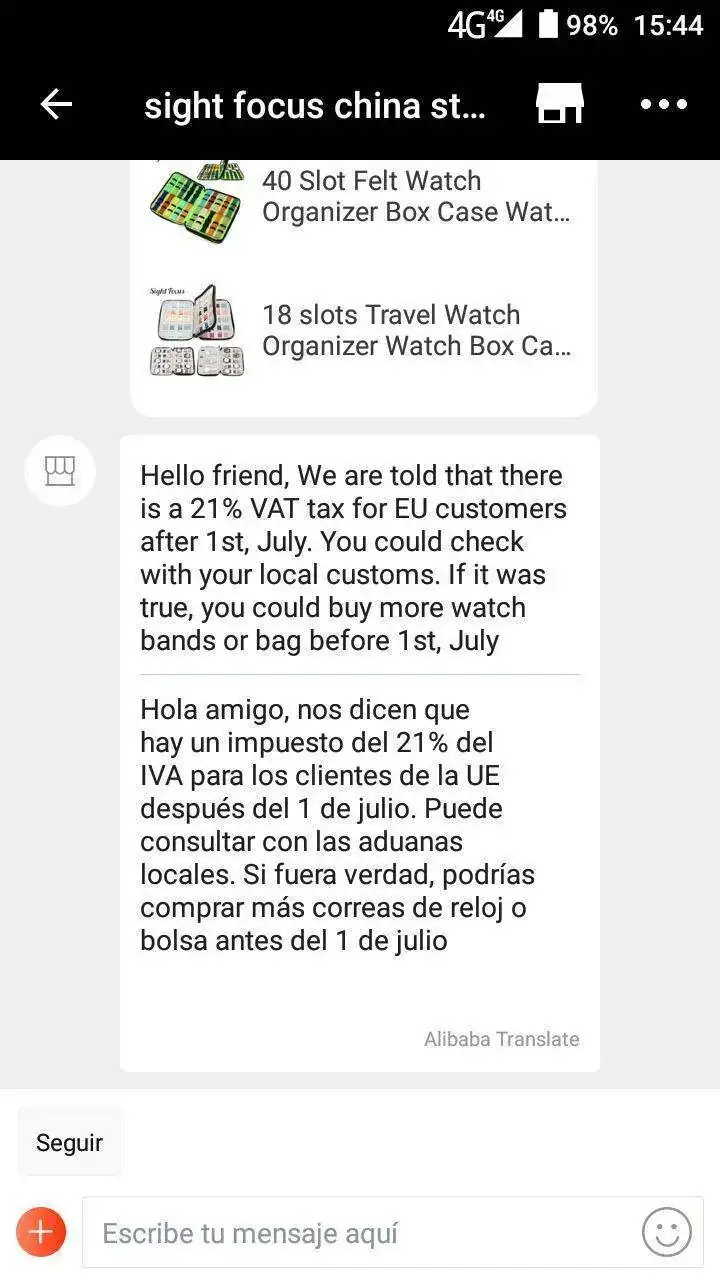This screenshot has width=720, height=1280.
Task: Open the three-dot overflow menu
Action: point(664,104)
